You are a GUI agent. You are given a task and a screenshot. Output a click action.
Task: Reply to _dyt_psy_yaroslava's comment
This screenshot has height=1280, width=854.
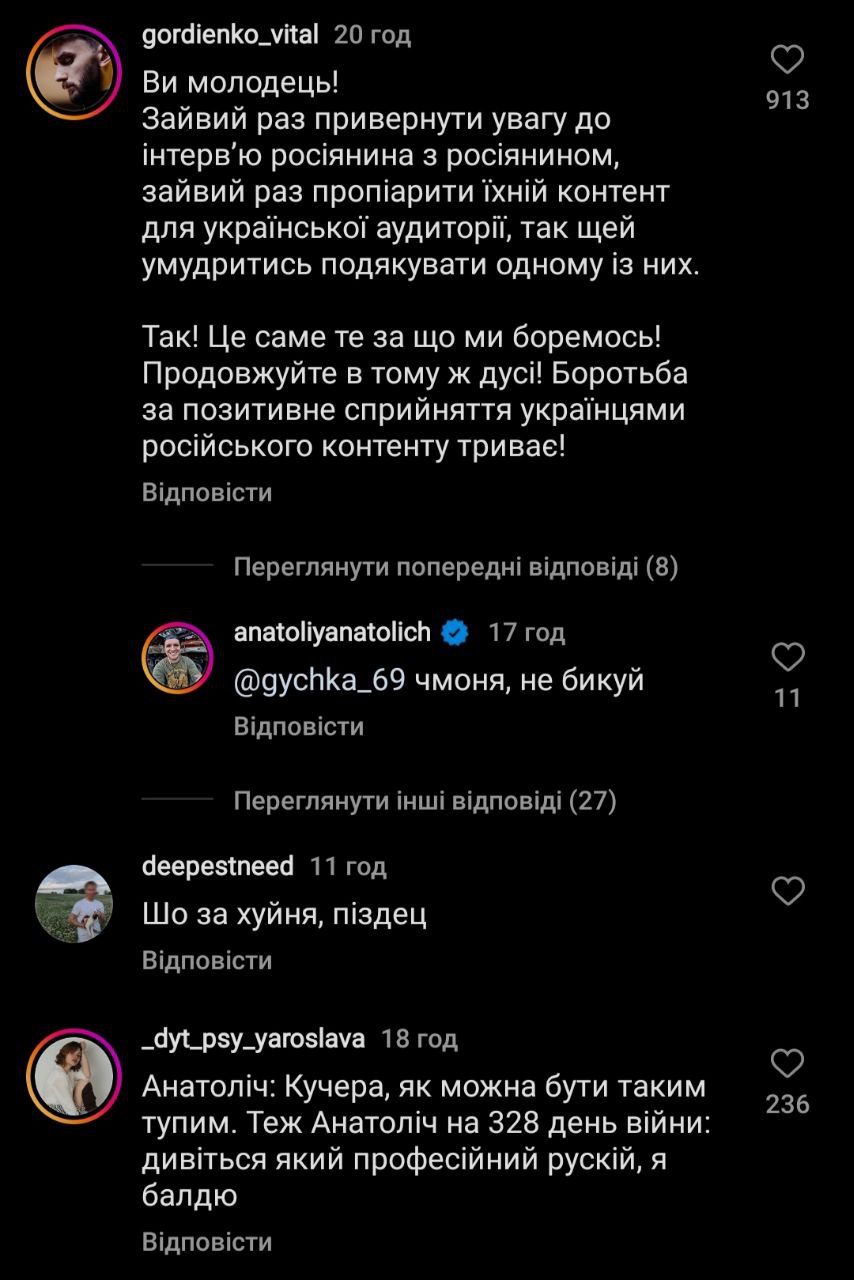click(207, 1243)
